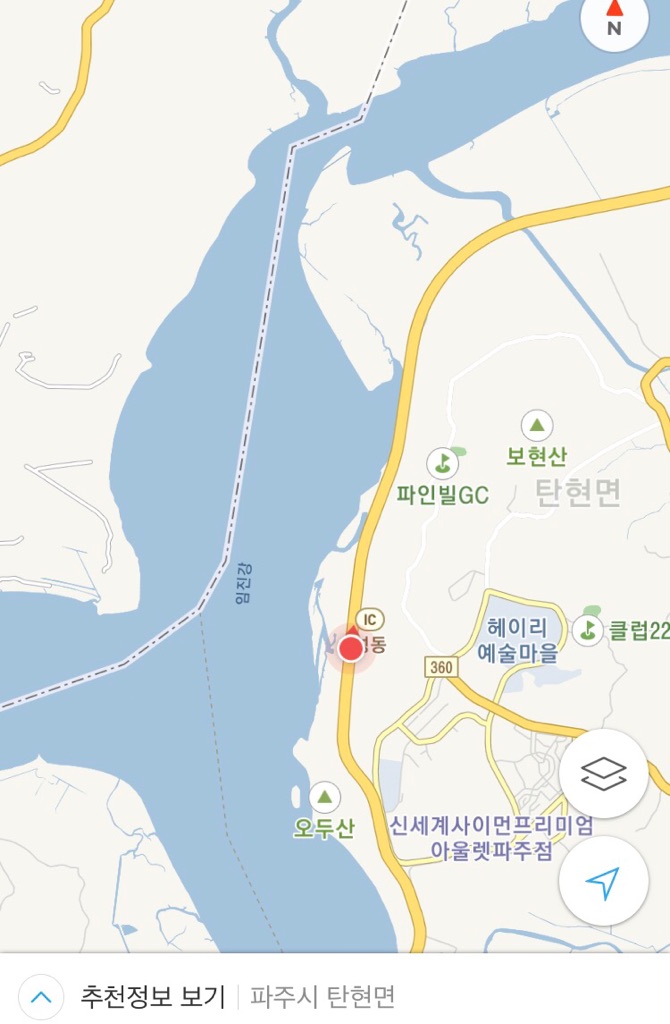This screenshot has width=670, height=1024.
Task: Select the 클럽22 golf marker
Action: (x=588, y=629)
